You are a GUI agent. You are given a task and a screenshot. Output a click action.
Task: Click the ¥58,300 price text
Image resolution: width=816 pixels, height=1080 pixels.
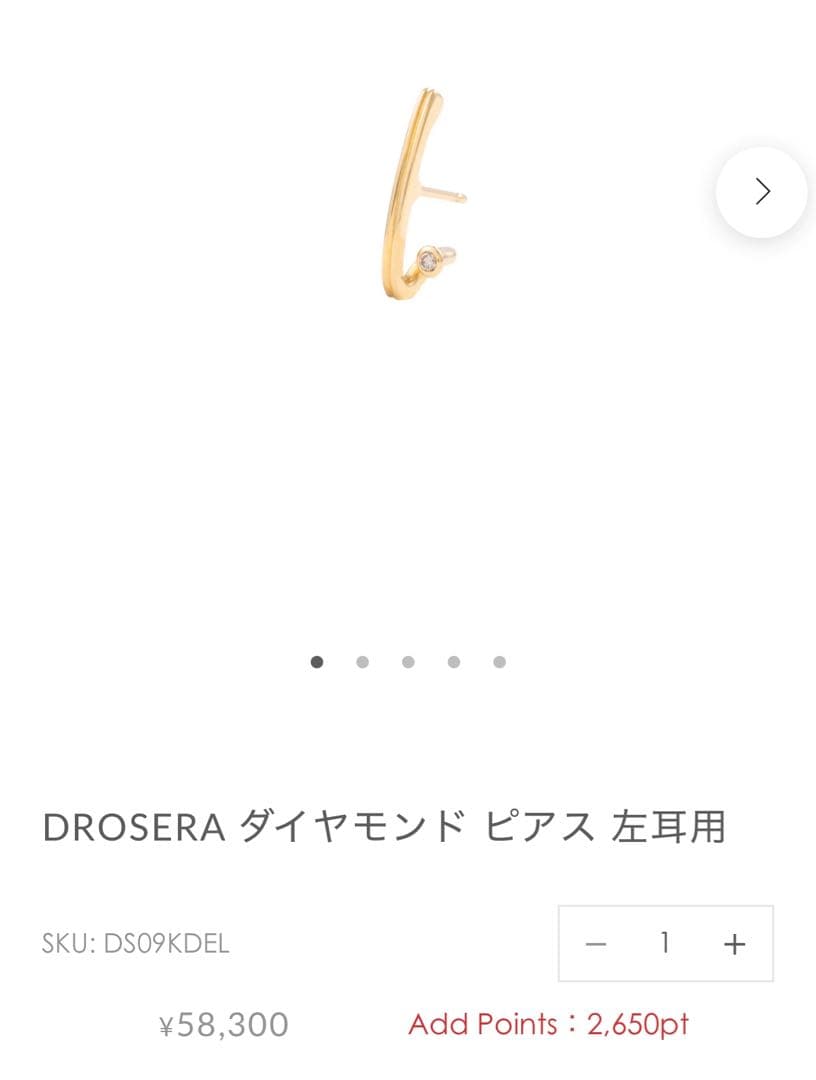pyautogui.click(x=222, y=1025)
